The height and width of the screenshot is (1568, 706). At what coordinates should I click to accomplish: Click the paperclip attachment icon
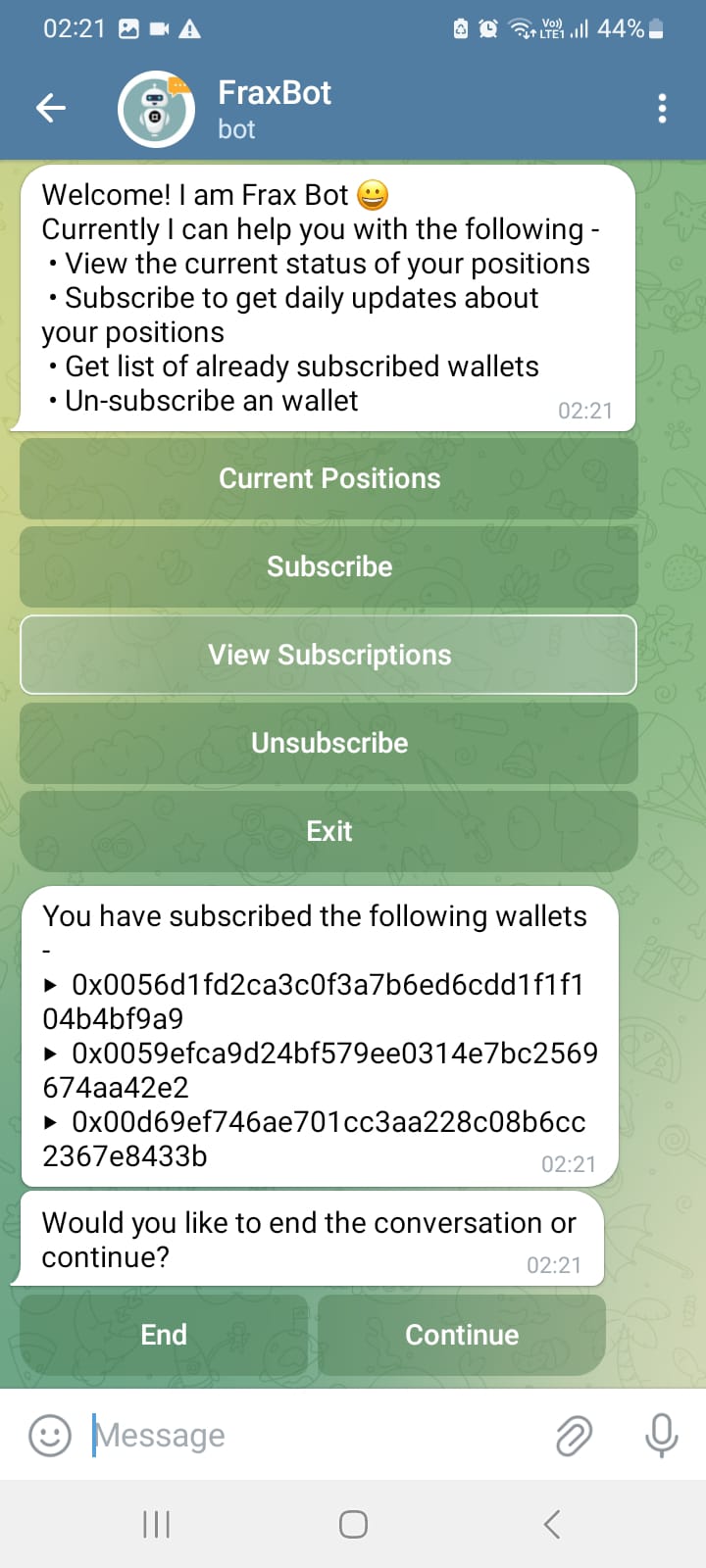tap(574, 1435)
